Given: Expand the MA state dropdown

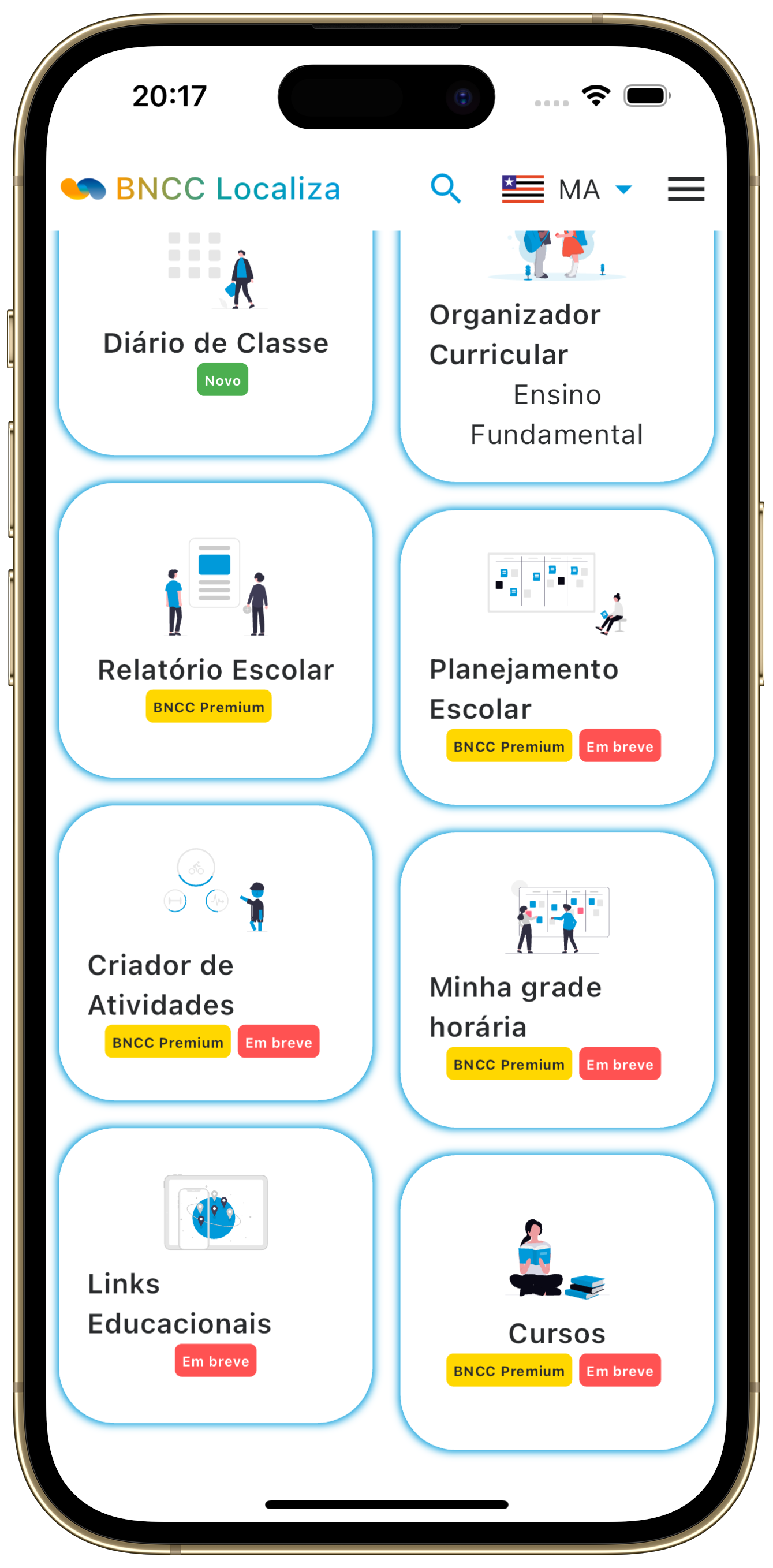Looking at the screenshot, I should (567, 189).
